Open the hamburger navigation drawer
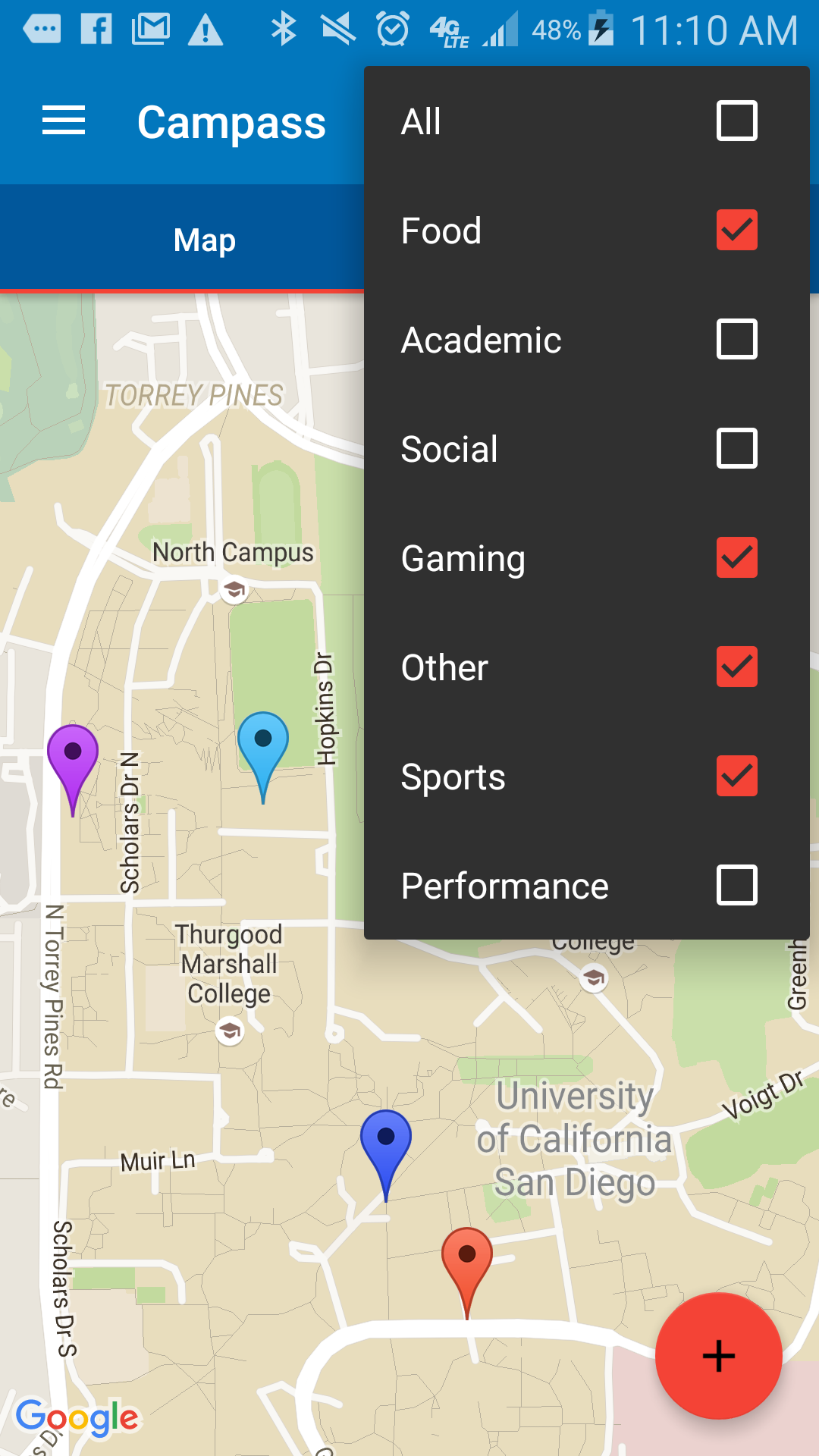Screen dimensions: 819x1456 click(64, 121)
